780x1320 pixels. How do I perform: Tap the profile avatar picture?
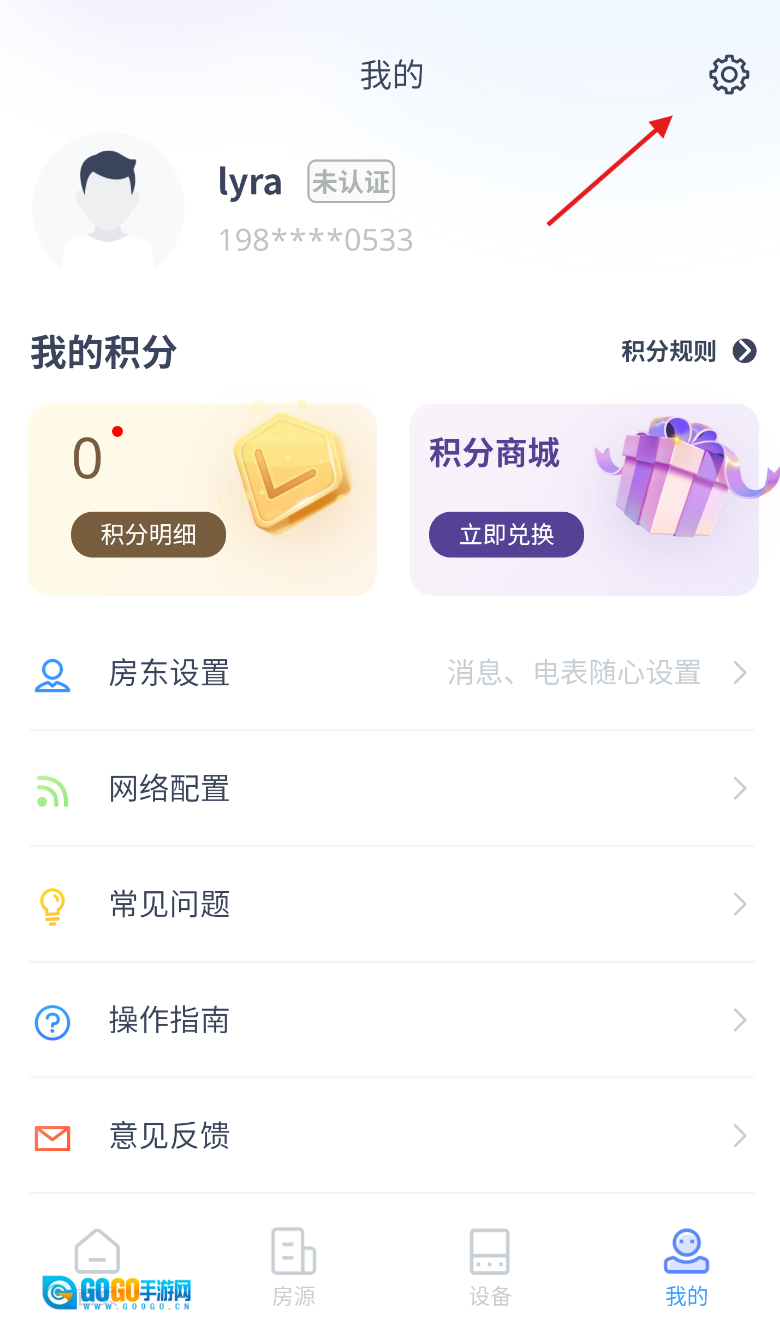(x=108, y=207)
